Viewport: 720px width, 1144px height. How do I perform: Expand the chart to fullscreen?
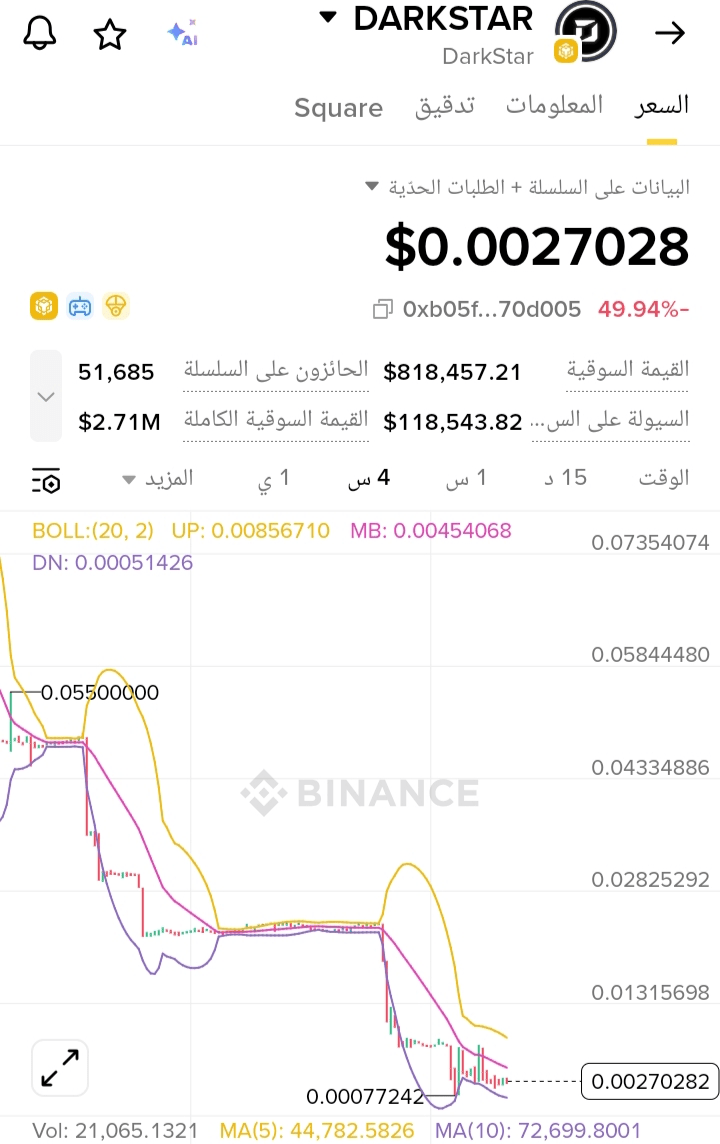tap(60, 1068)
